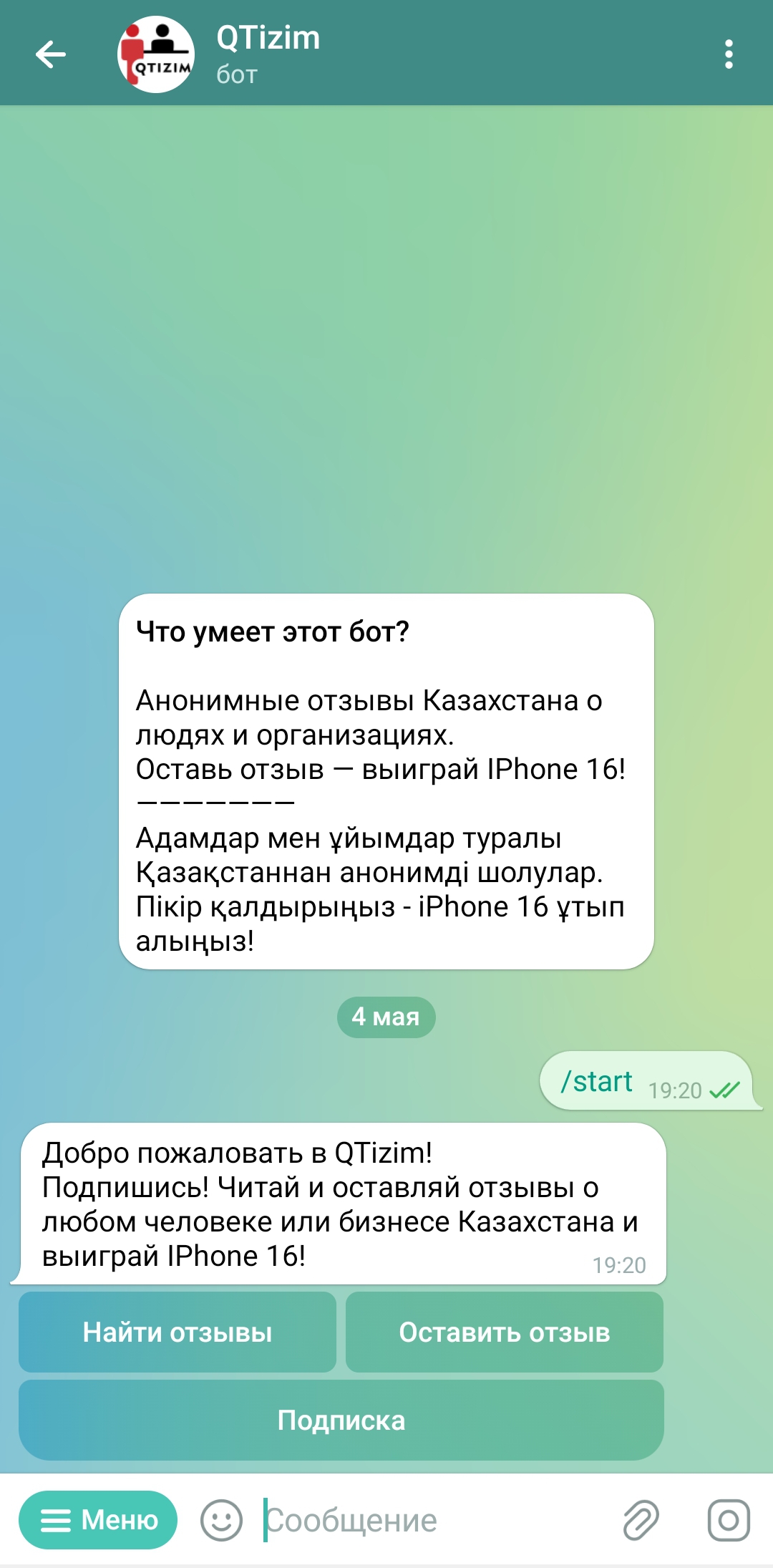This screenshot has height=1568, width=773.
Task: Tap the /start command link
Action: pyautogui.click(x=596, y=1081)
